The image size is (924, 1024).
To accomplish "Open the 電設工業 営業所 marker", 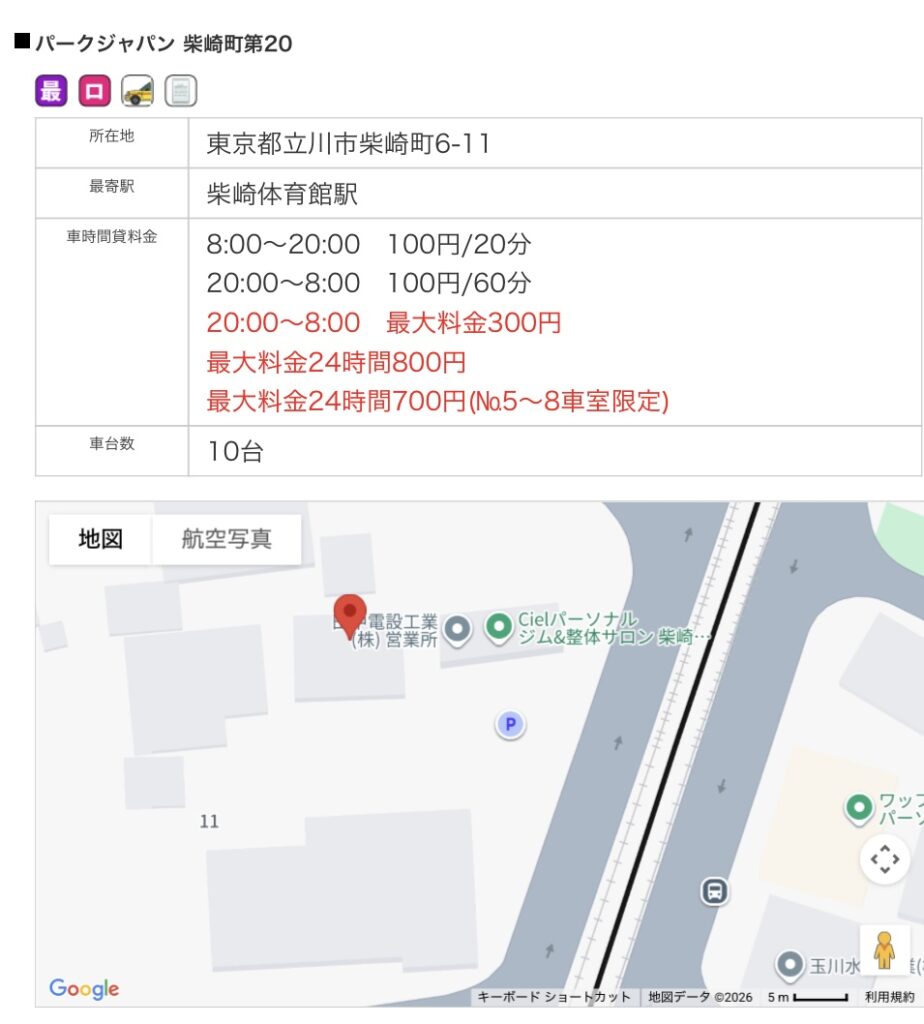I will click(458, 629).
